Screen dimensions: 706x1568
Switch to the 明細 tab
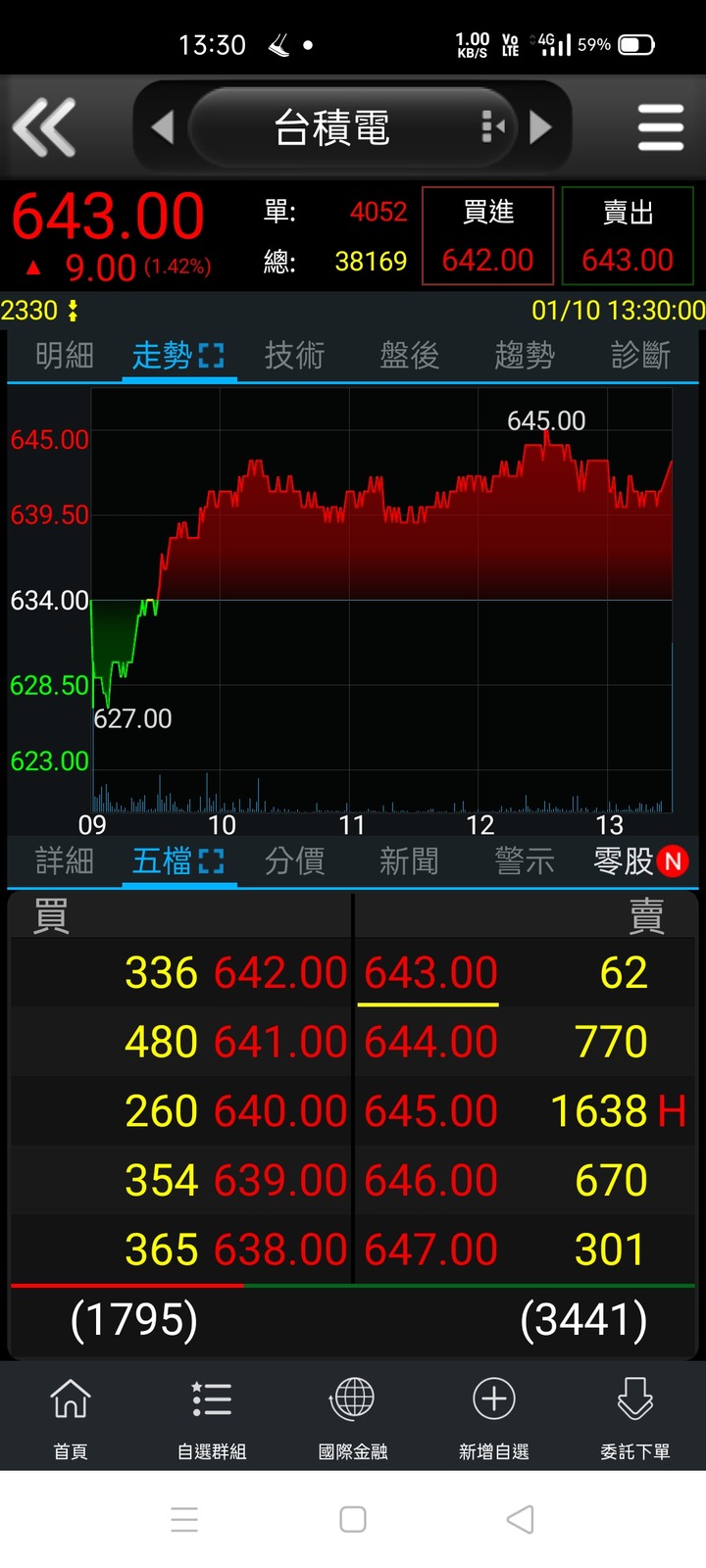coord(65,355)
